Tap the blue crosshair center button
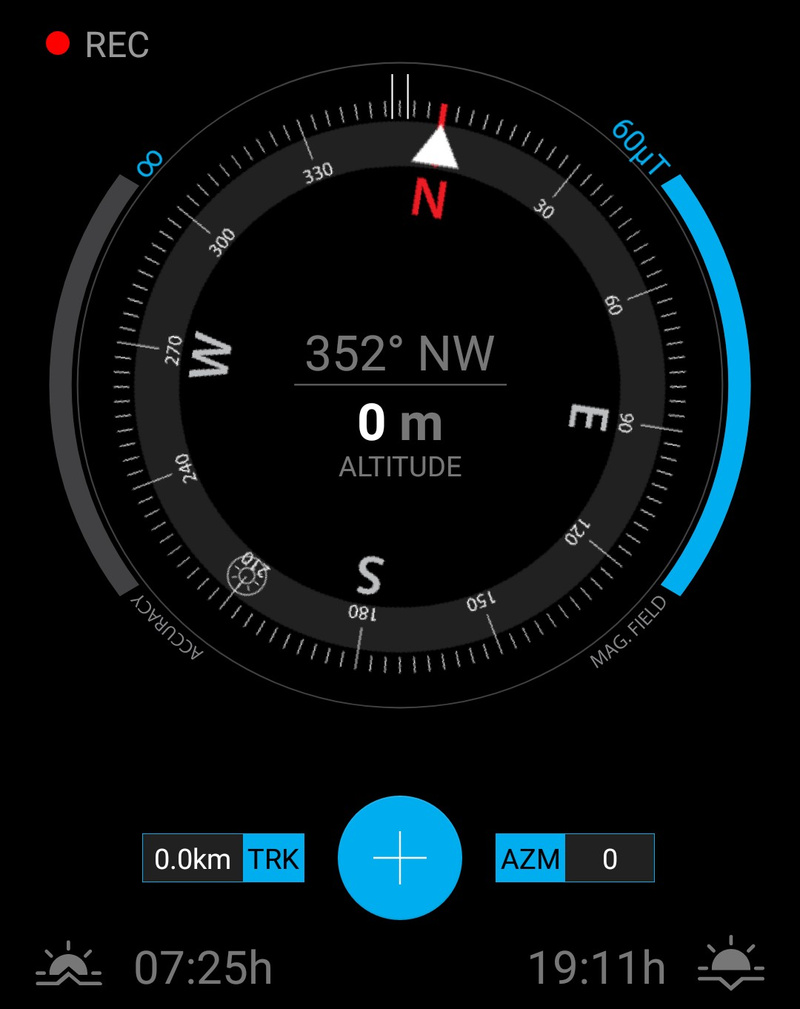Screen dimensions: 800x1009 pyautogui.click(x=400, y=858)
